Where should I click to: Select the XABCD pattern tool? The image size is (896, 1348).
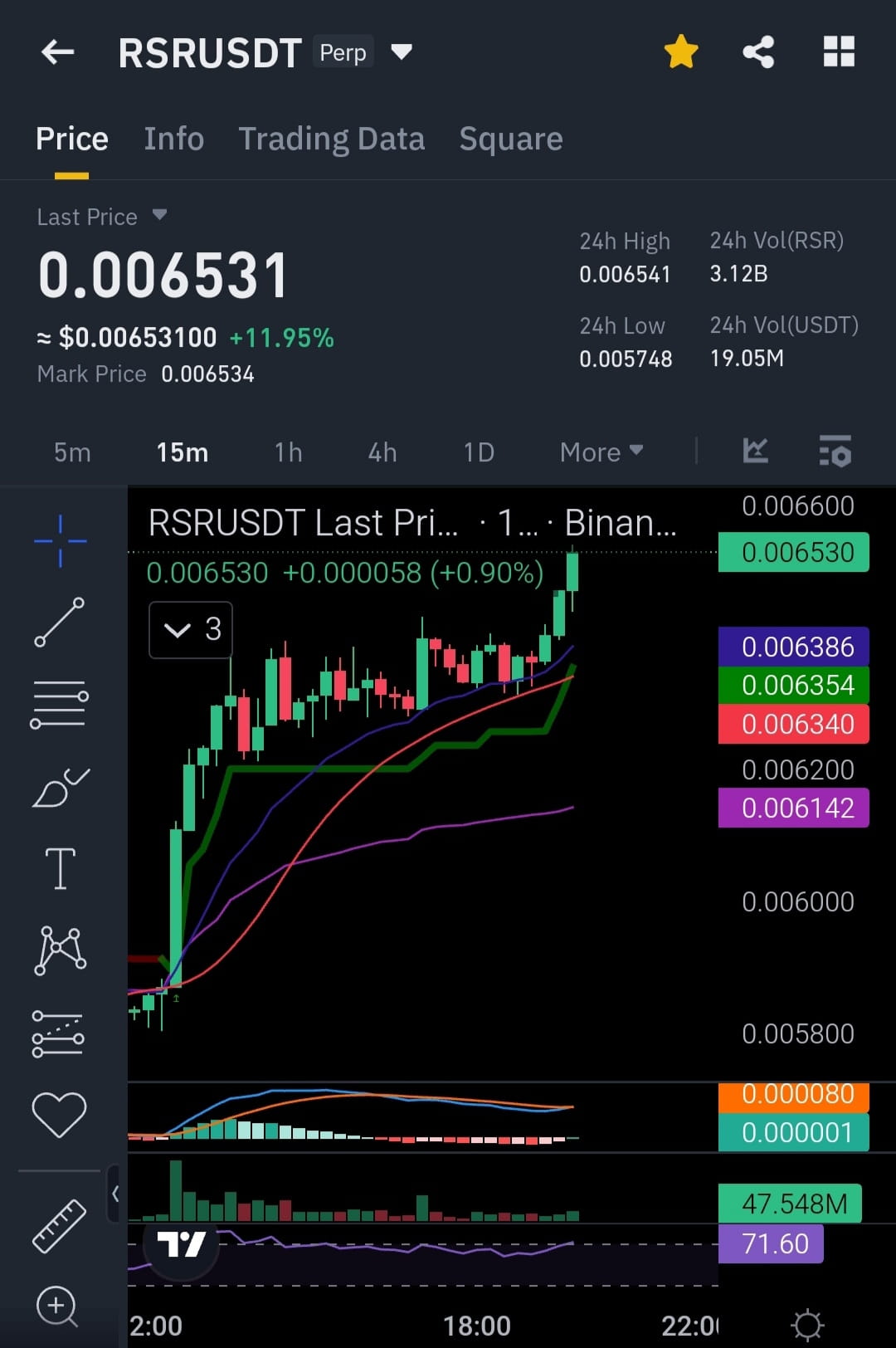pos(60,946)
